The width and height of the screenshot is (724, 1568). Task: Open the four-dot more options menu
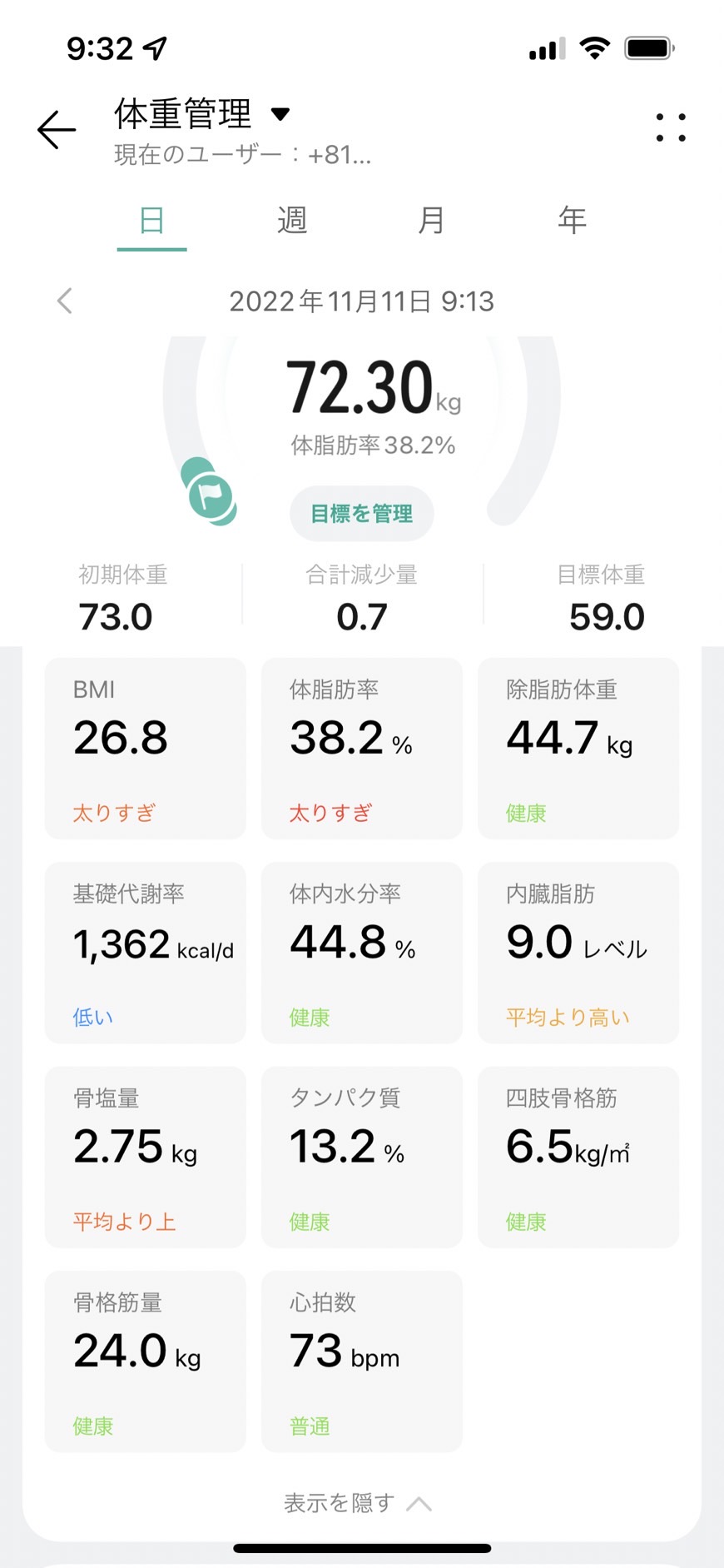point(671,128)
